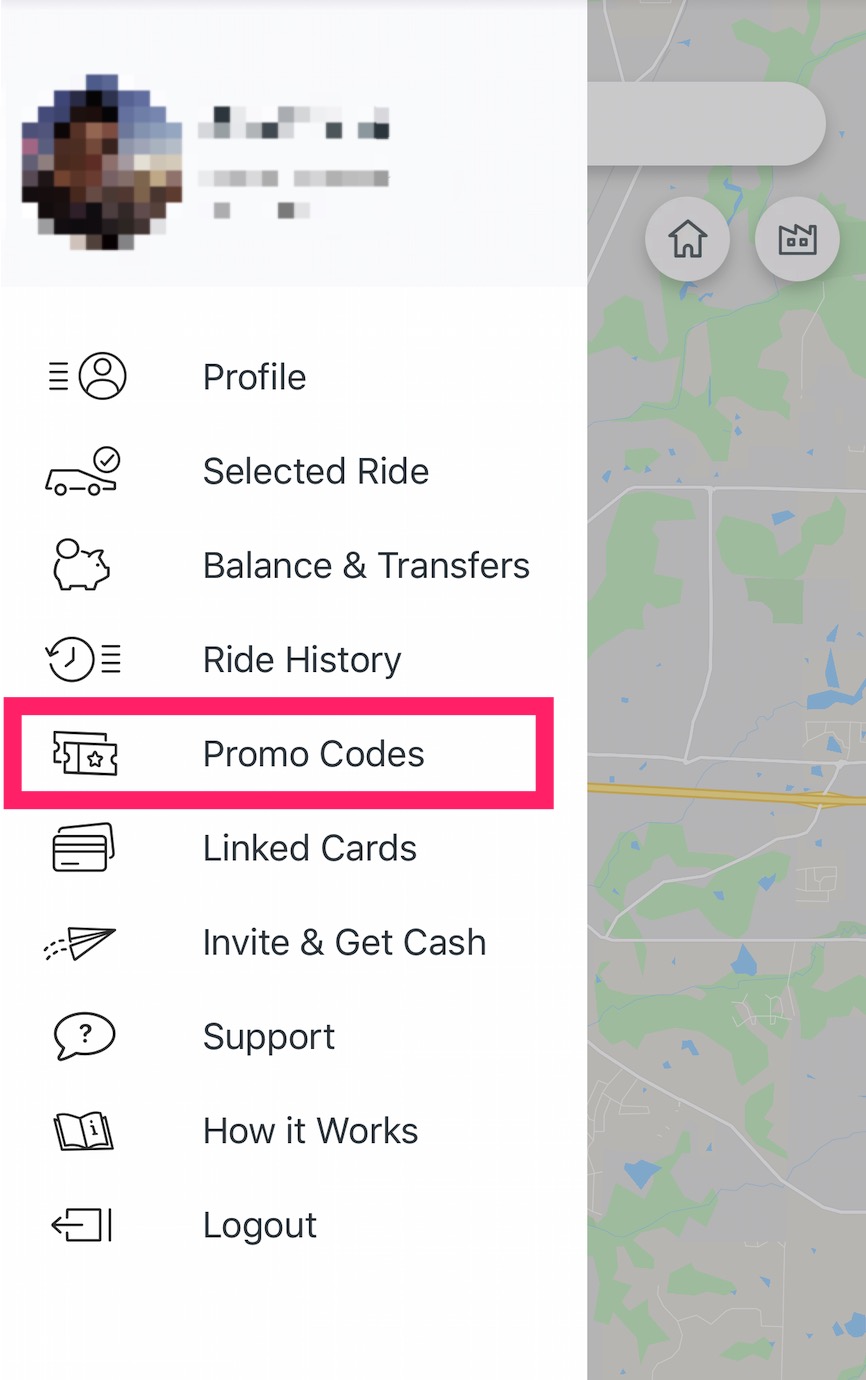Select Ride History from the menu
The width and height of the screenshot is (866, 1380).
[x=301, y=659]
